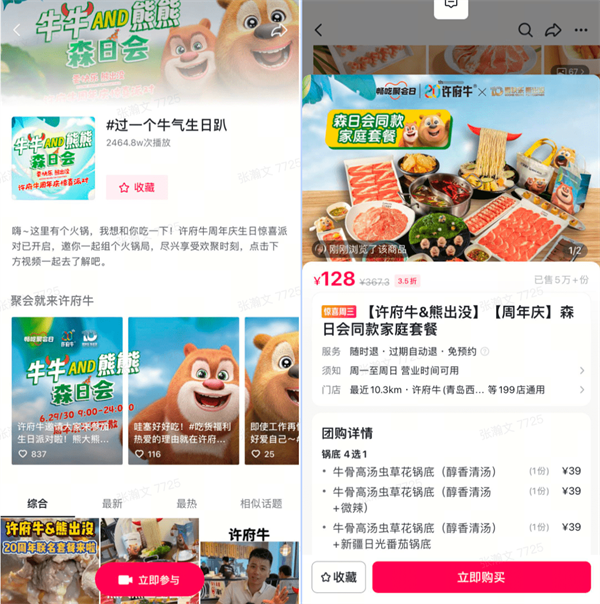
Task: Open the 门店 applicable stores list
Action: click(x=450, y=390)
